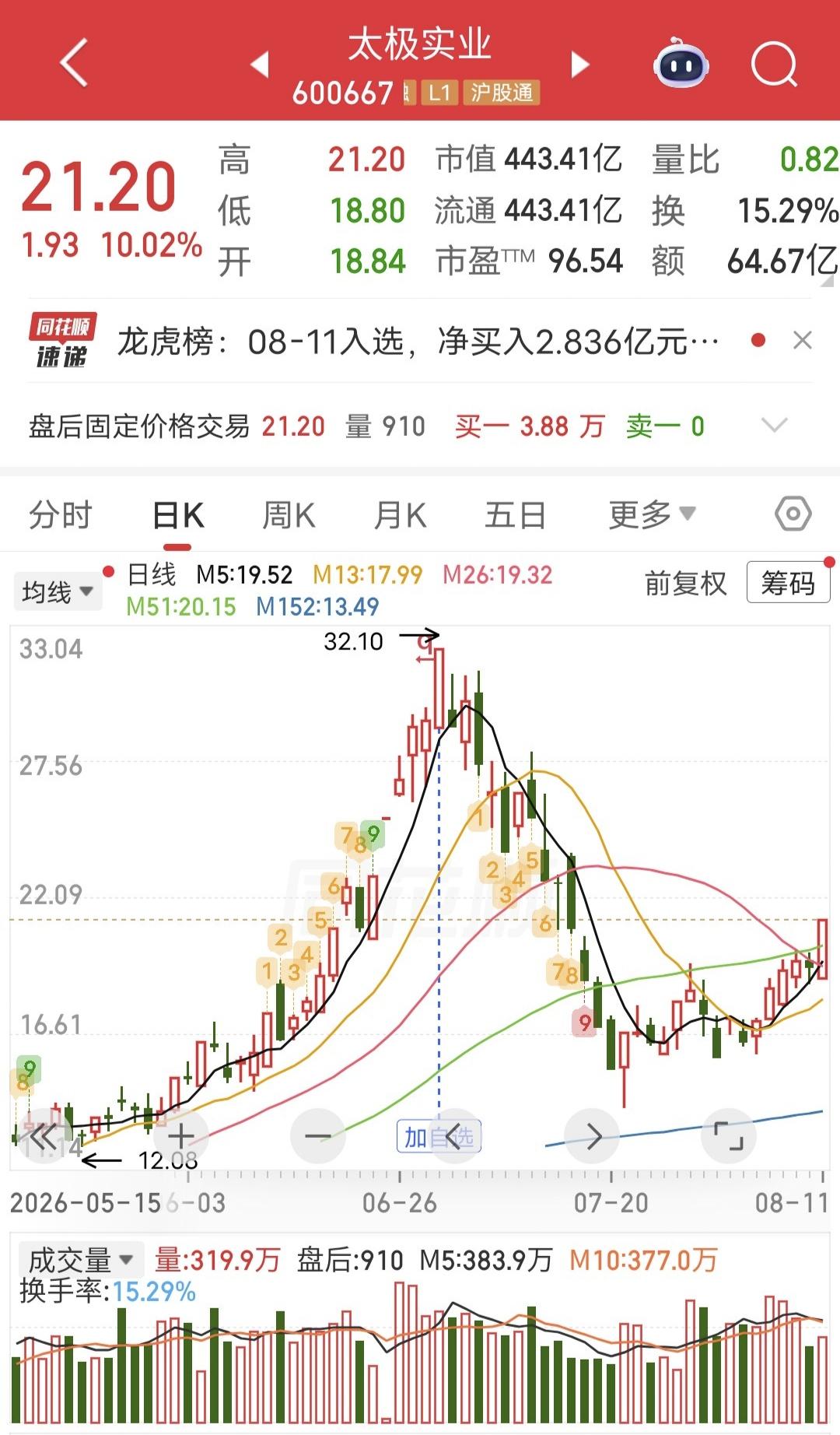Viewport: 840px width, 1435px height.
Task: Open the 均线 indicator dropdown
Action: pyautogui.click(x=58, y=592)
